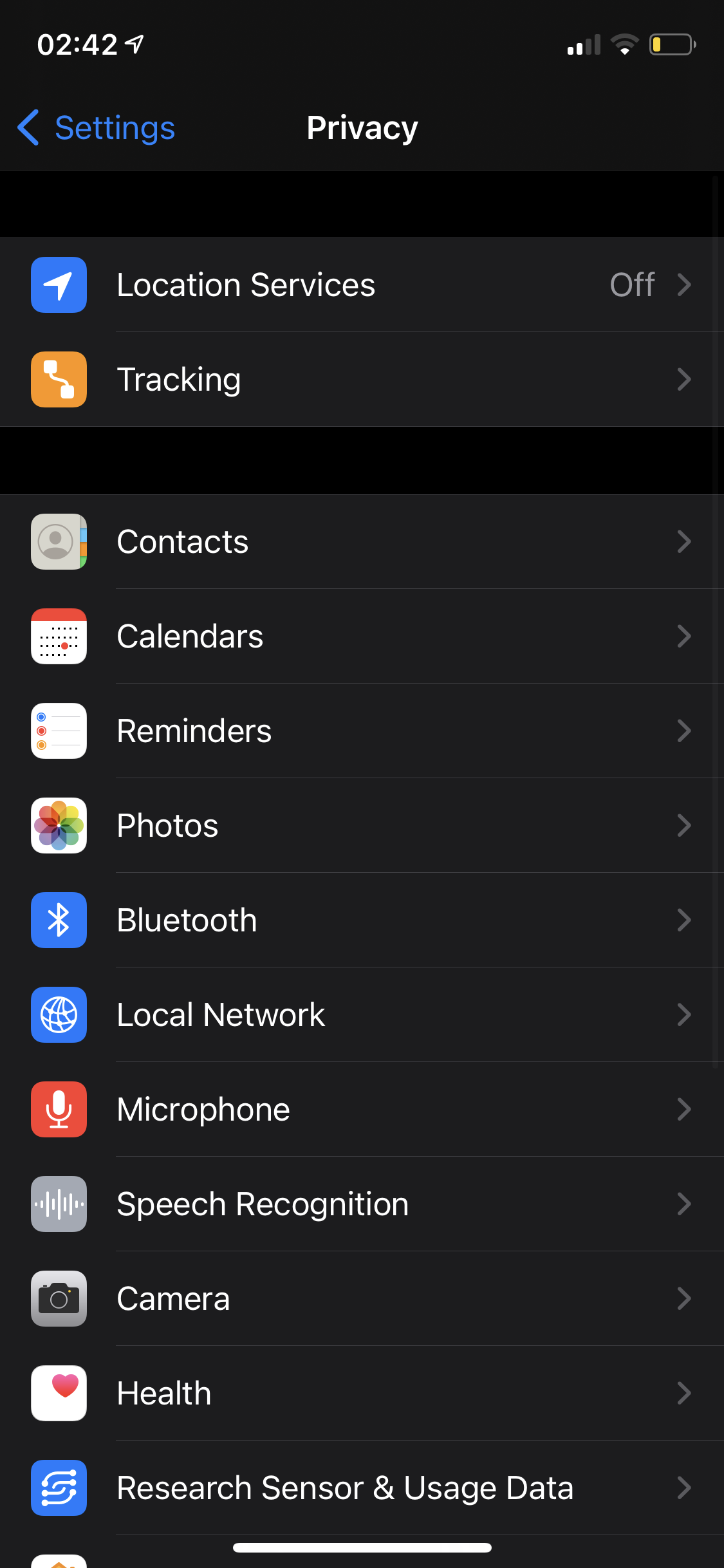
Task: View Microphone access settings
Action: click(362, 1110)
